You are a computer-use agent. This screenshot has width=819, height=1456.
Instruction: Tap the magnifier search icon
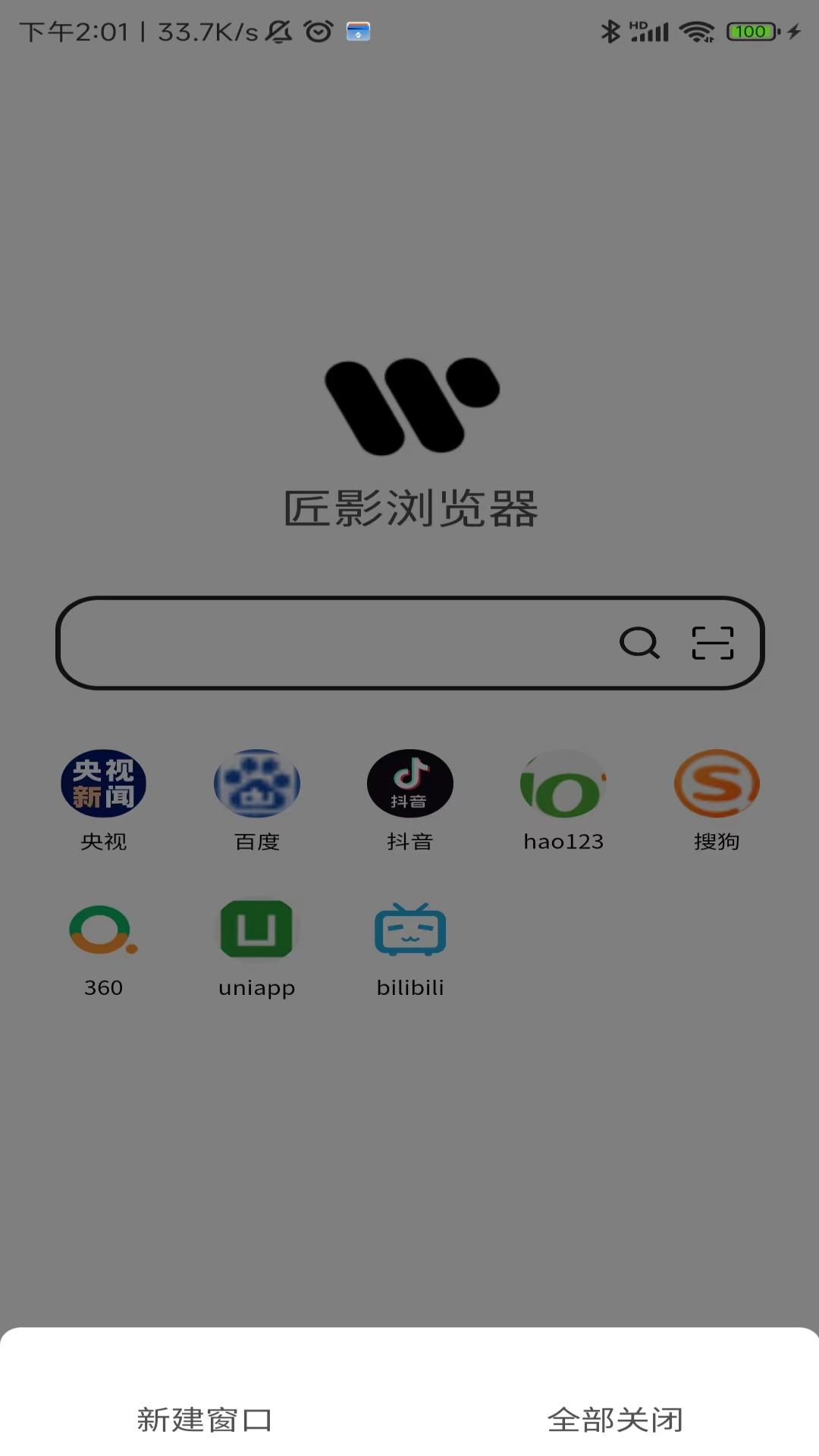click(639, 643)
